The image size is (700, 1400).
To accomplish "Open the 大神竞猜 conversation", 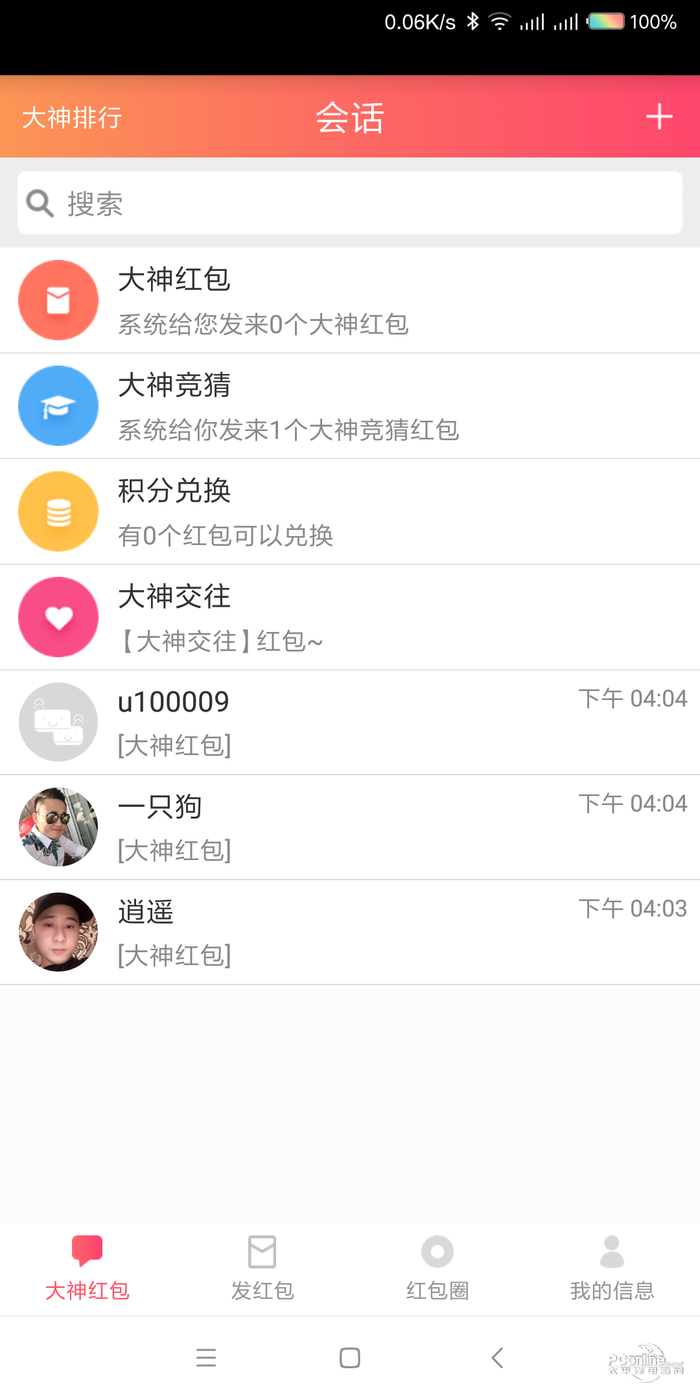I will click(350, 406).
